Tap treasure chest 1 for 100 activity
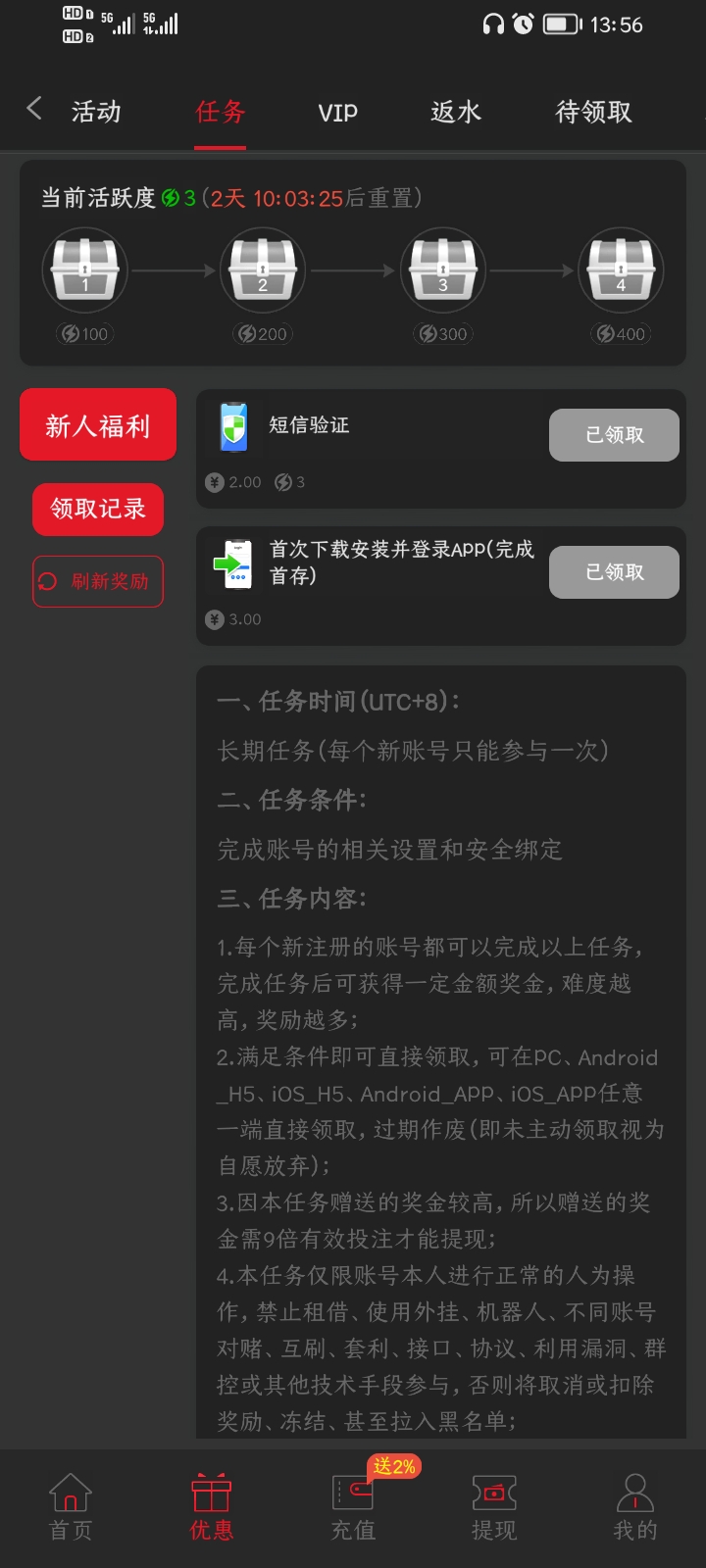This screenshot has height=1568, width=706. pyautogui.click(x=85, y=269)
